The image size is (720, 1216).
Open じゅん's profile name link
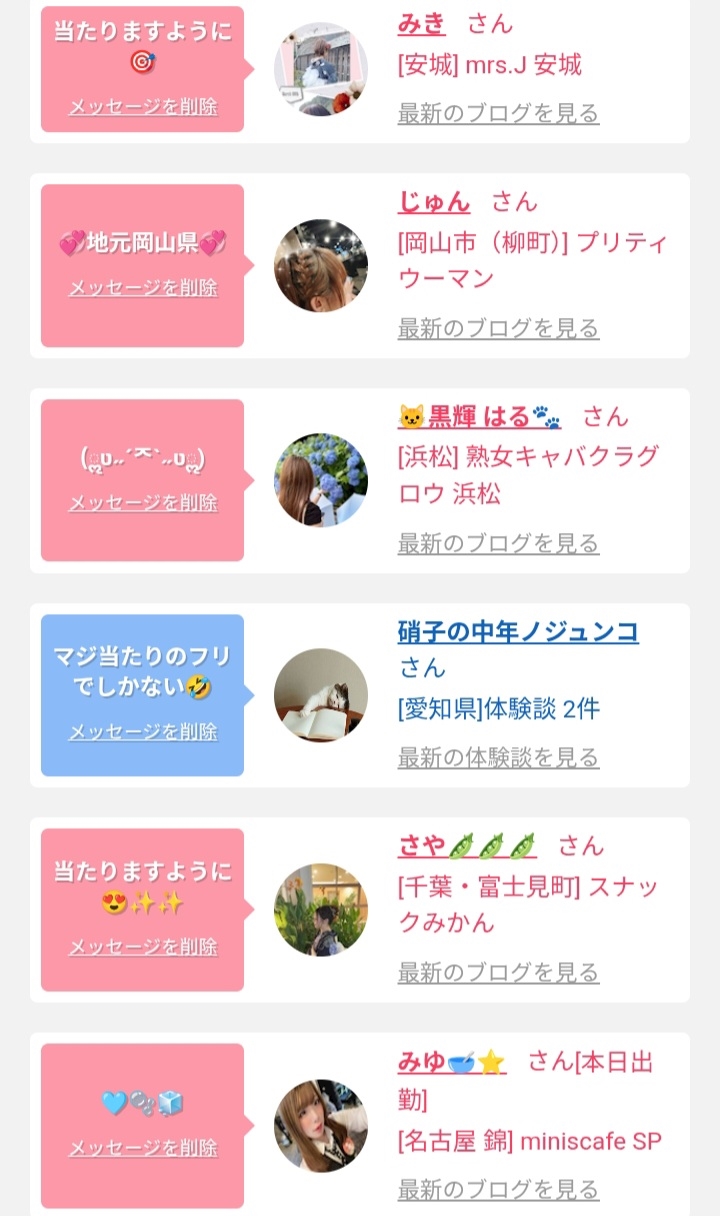(434, 202)
